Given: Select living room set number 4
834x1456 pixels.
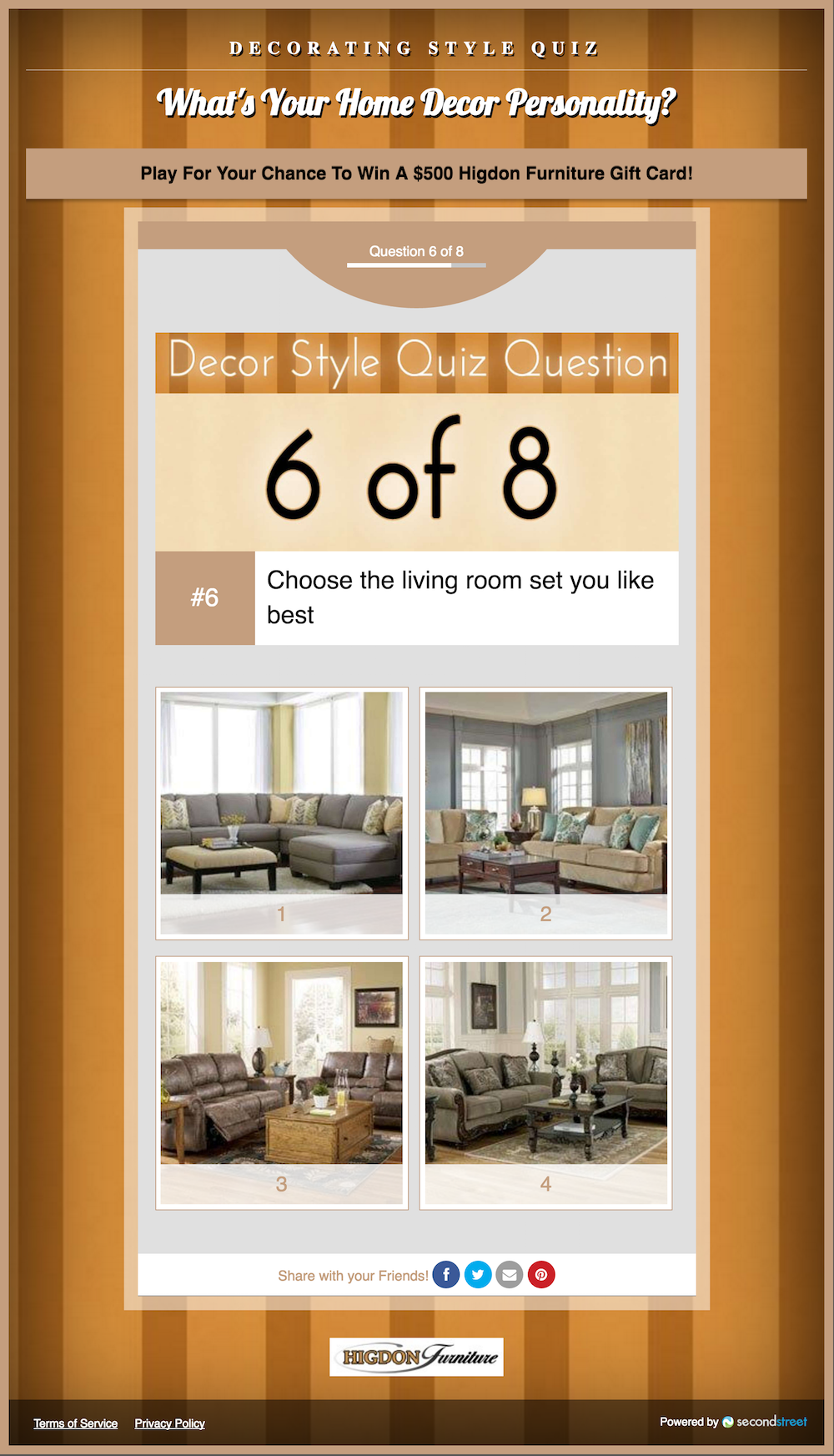Looking at the screenshot, I should (545, 1081).
